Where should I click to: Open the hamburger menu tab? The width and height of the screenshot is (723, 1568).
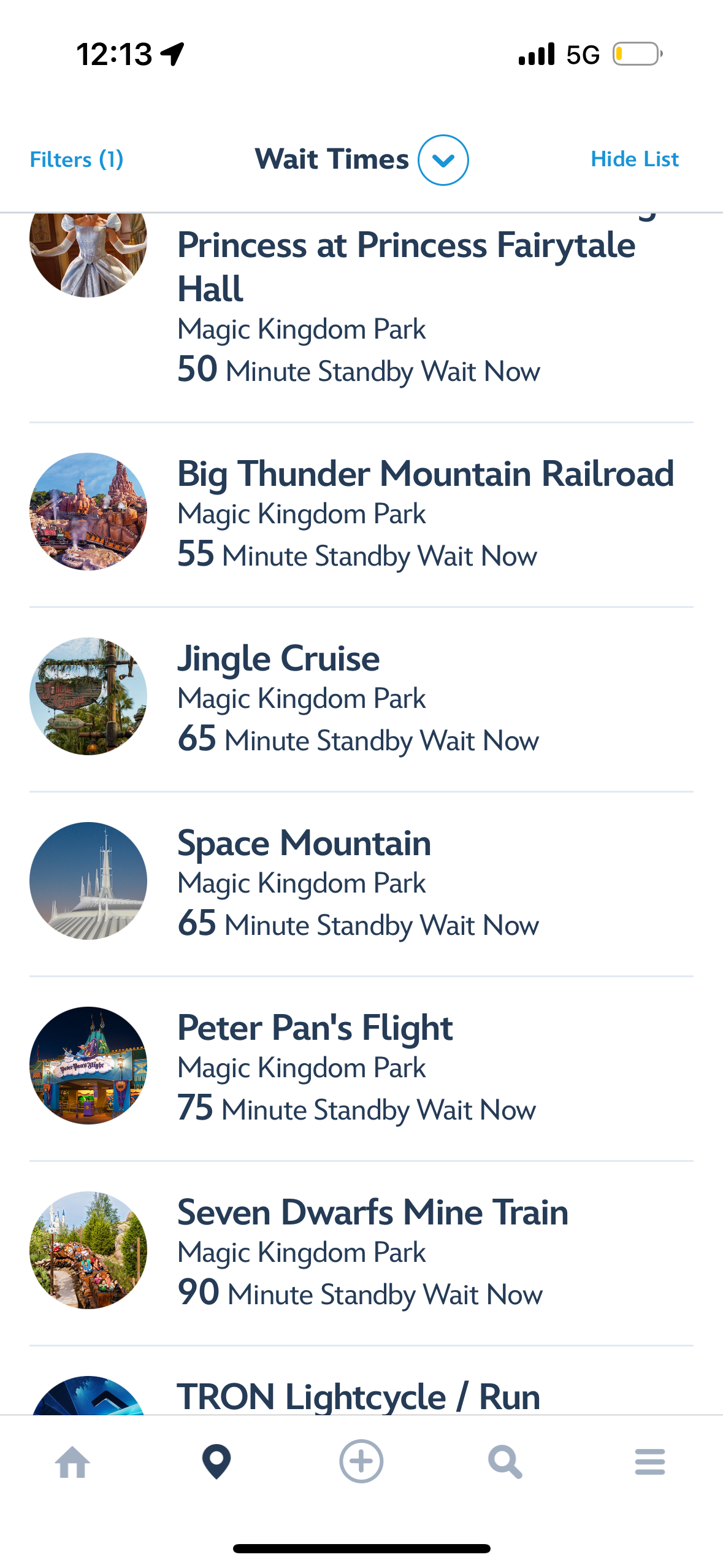point(650,1462)
